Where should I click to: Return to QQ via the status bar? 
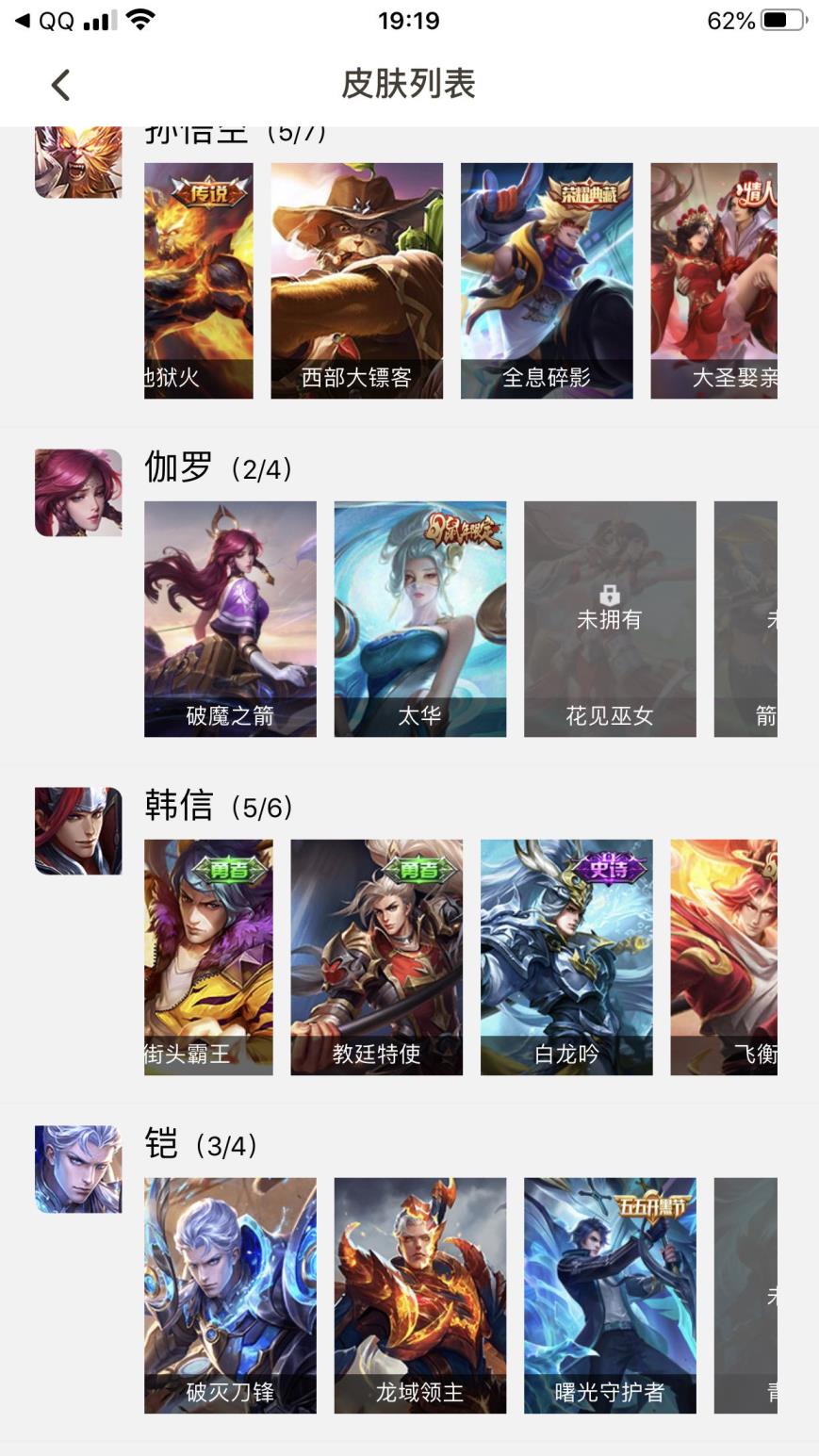[x=45, y=21]
